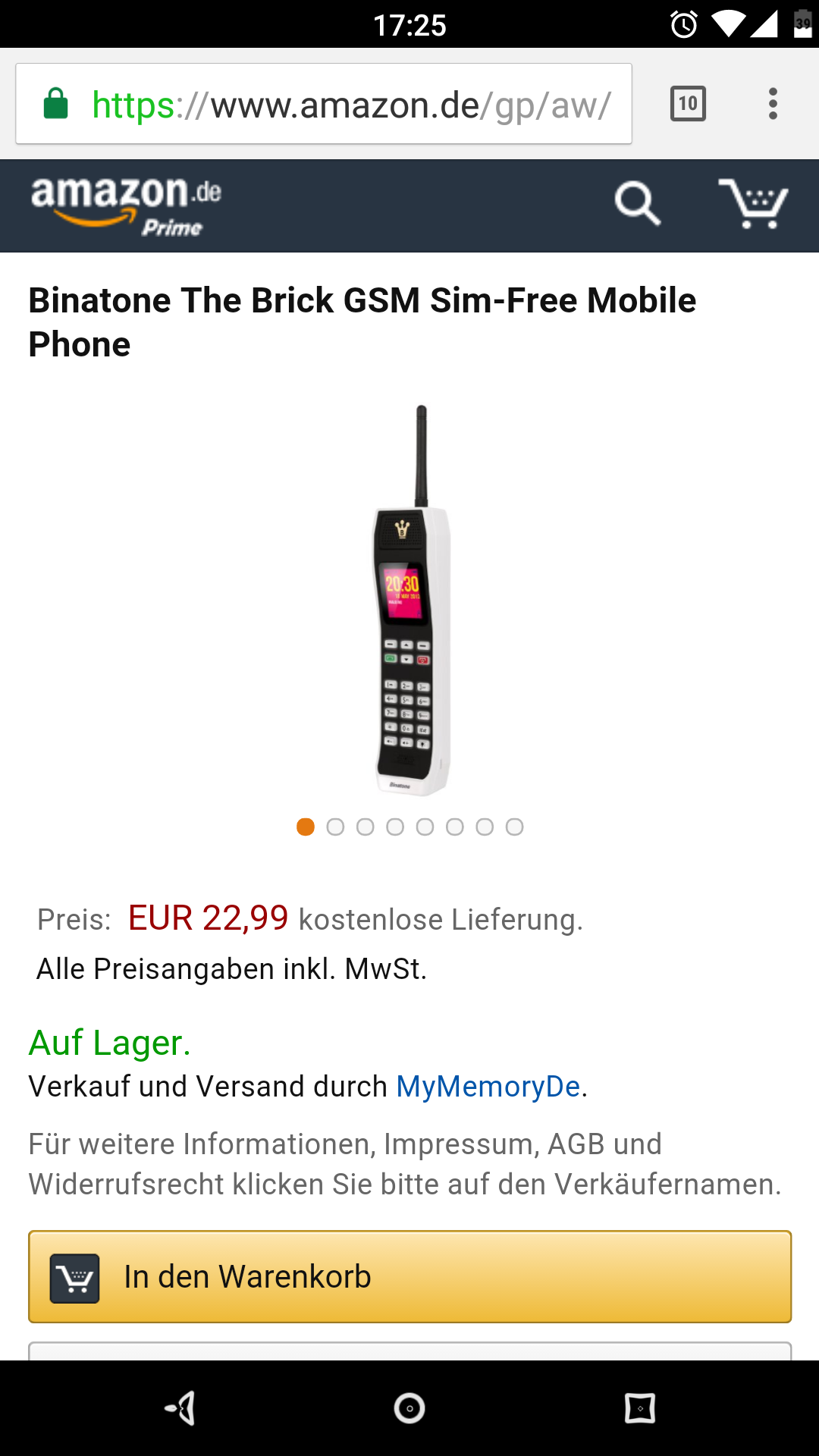The image size is (819, 1456).
Task: Tap the amazon.de Prime logo
Action: [x=126, y=205]
